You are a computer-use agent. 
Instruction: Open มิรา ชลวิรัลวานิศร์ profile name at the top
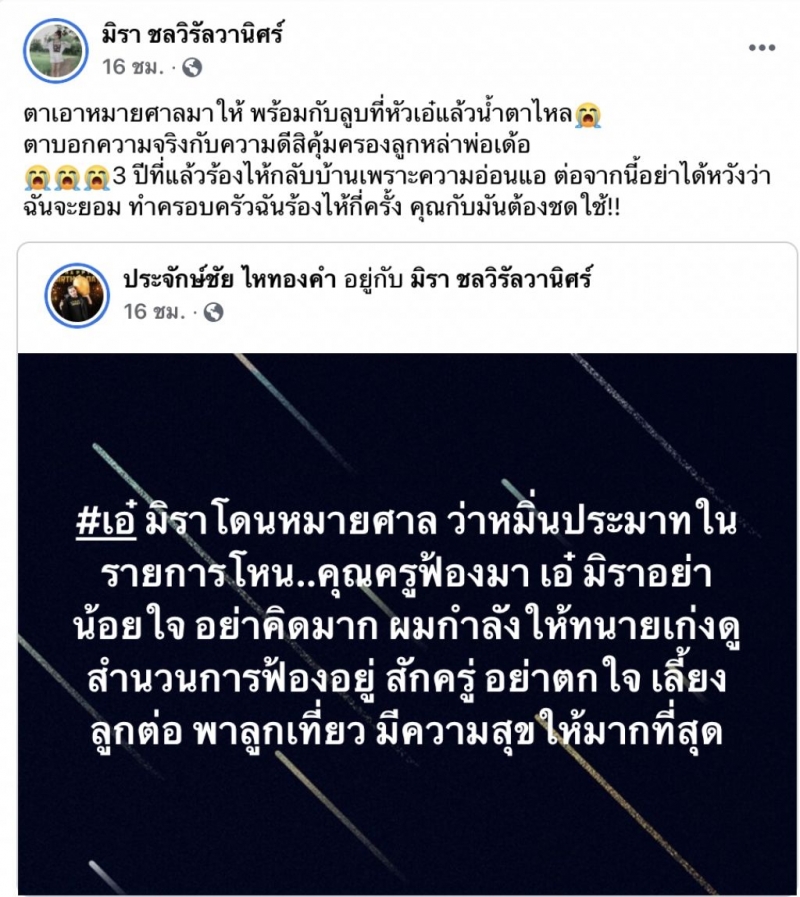coord(193,35)
